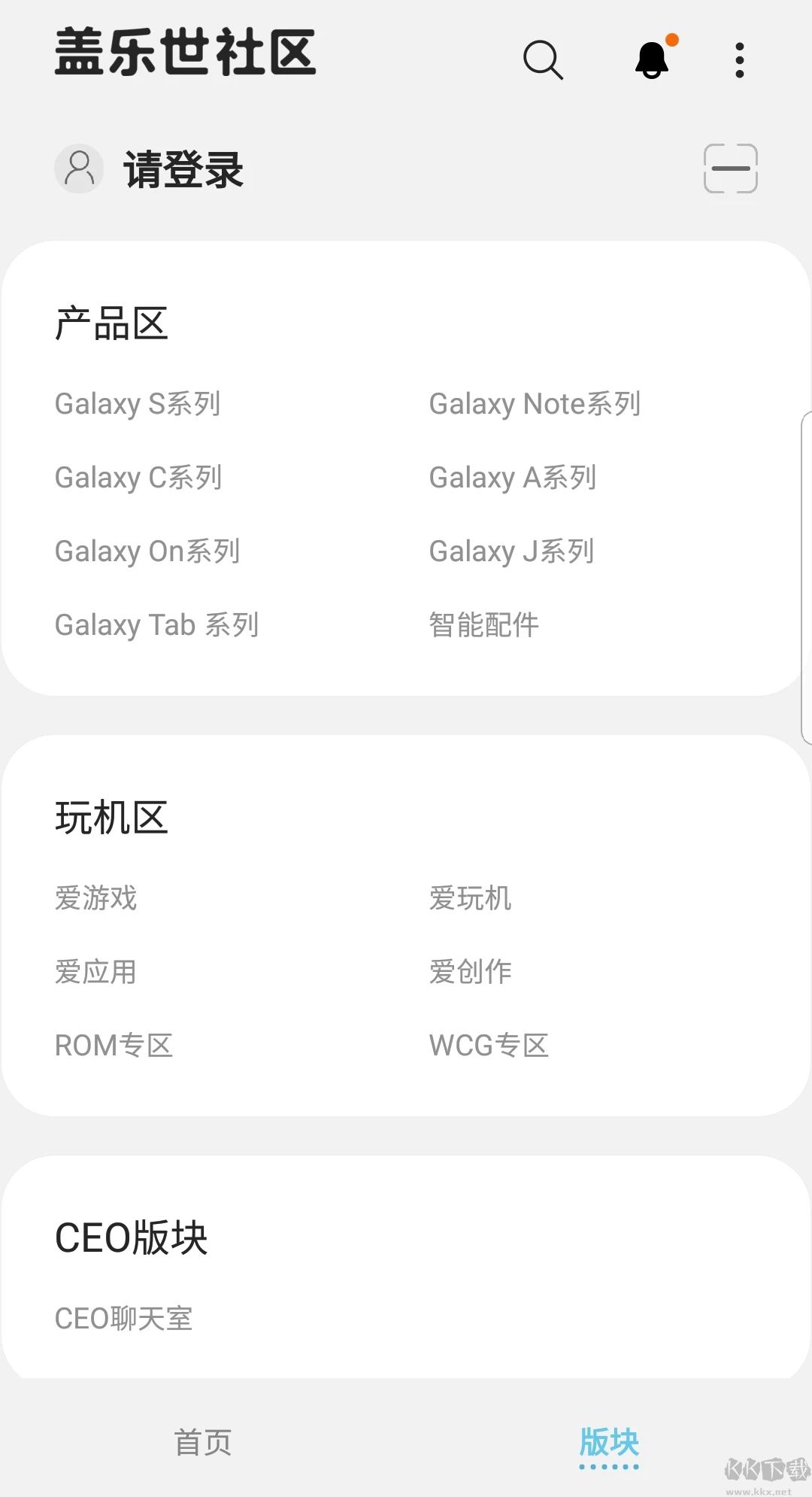This screenshot has height=1497, width=812.
Task: Enter the ROM专区 board
Action: click(114, 1046)
